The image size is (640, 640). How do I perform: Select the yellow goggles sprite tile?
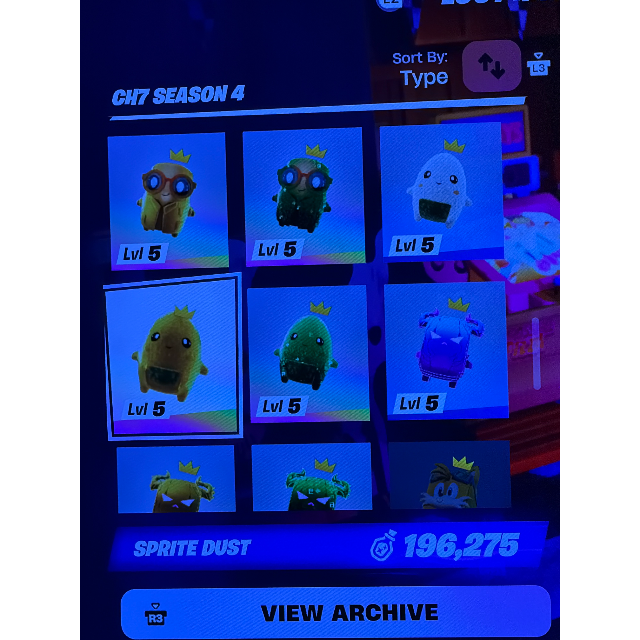pos(168,201)
